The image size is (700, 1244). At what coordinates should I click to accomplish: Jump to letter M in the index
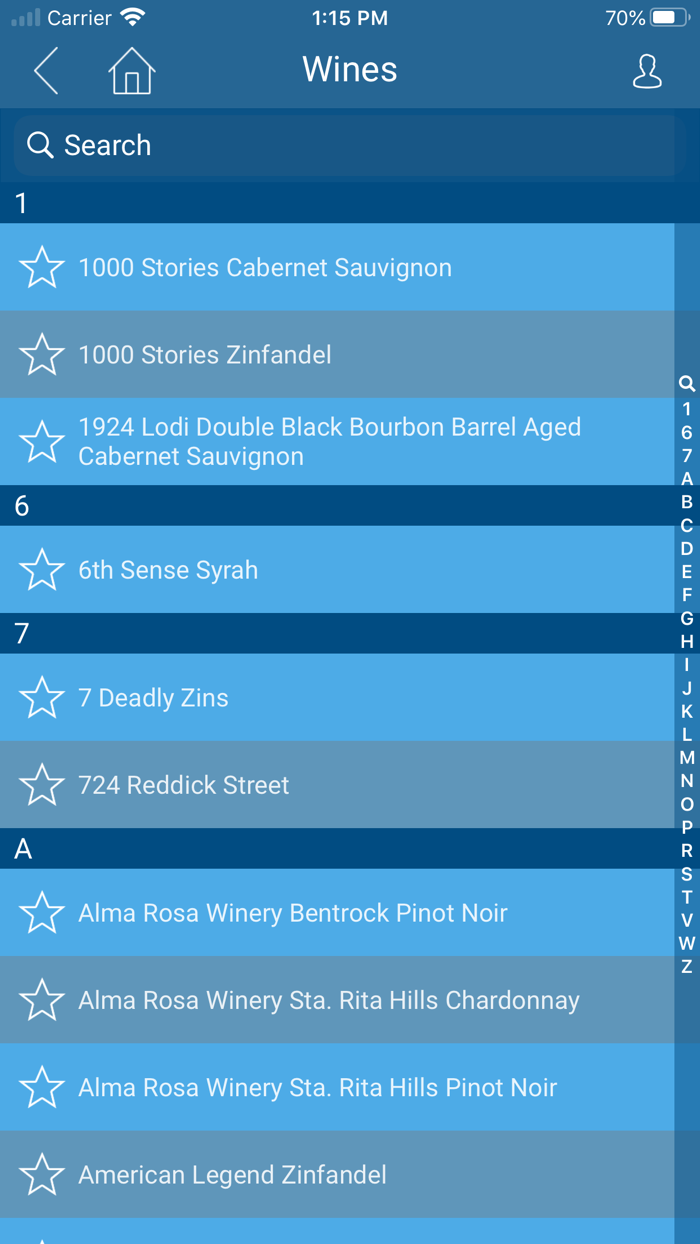tap(687, 757)
